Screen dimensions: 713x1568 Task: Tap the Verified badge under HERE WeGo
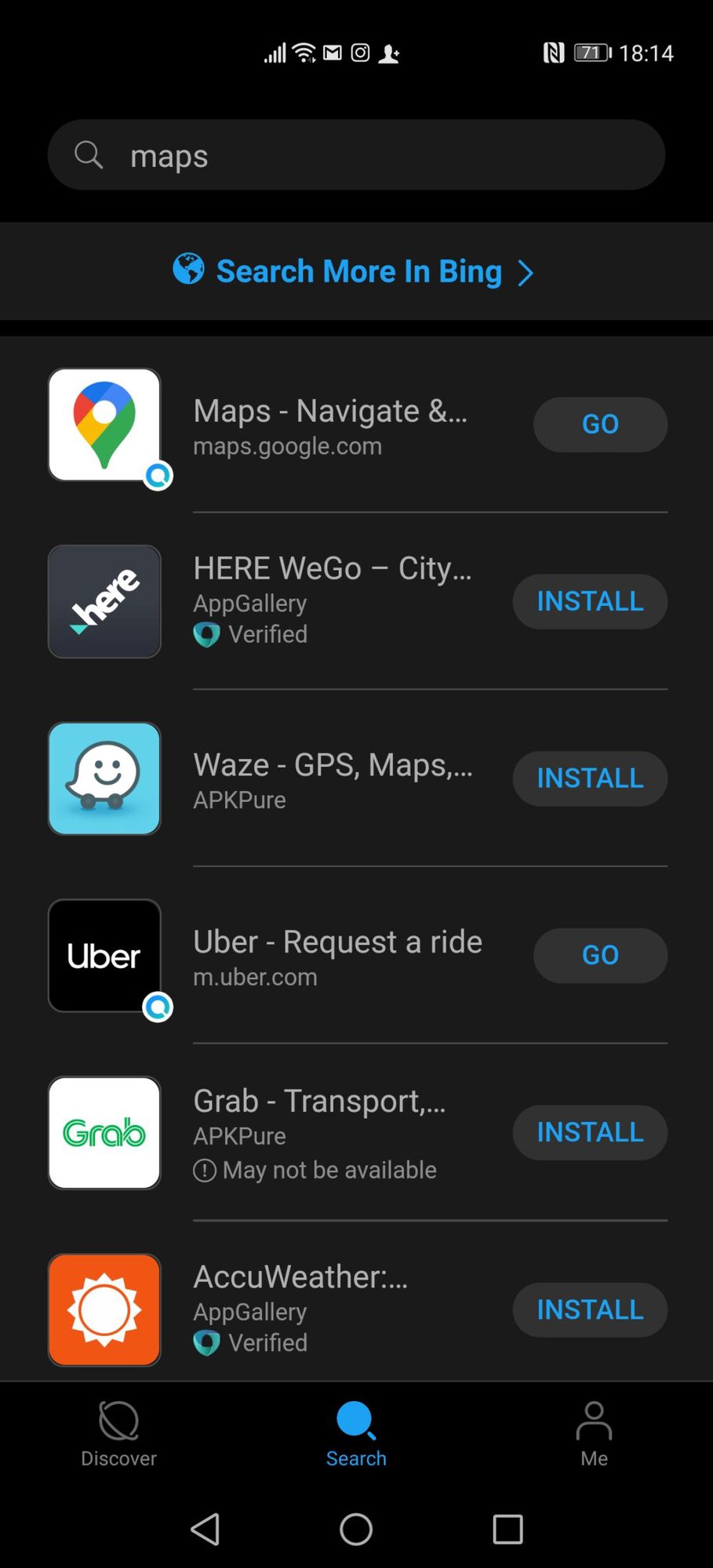coord(206,633)
